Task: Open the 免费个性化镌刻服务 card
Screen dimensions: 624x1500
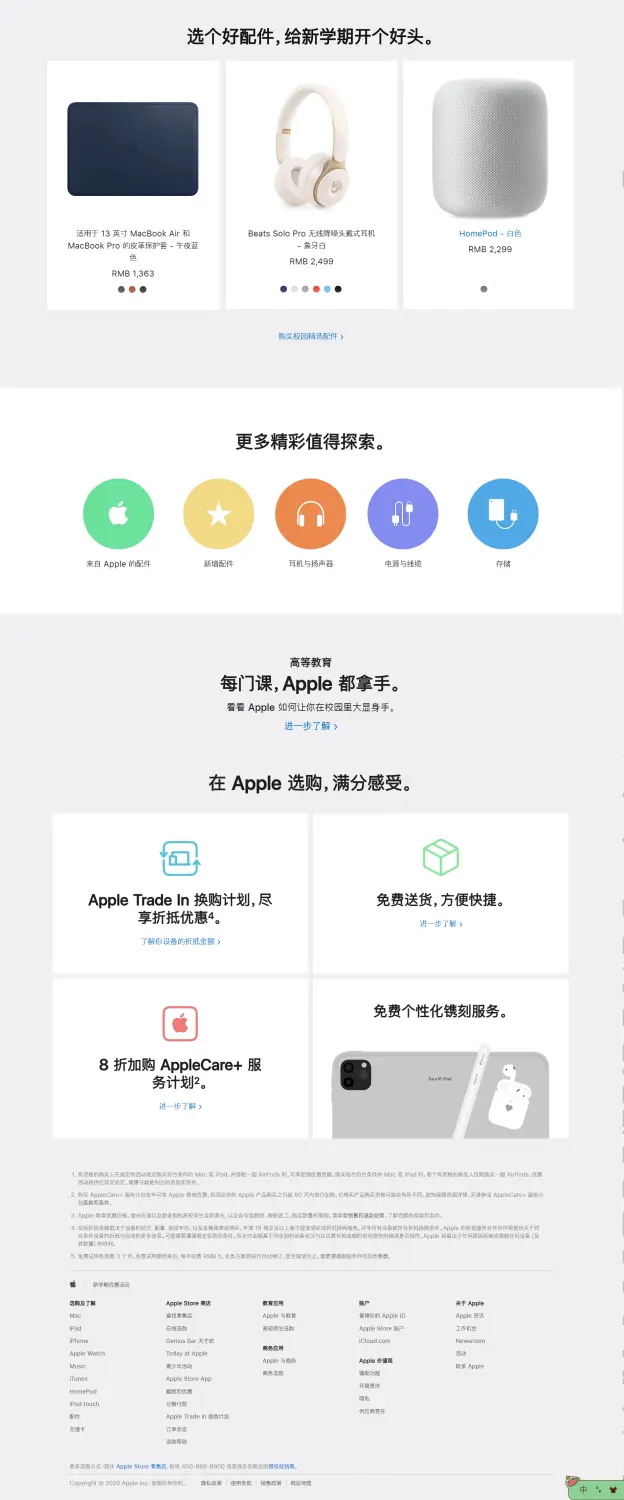Action: (441, 1060)
